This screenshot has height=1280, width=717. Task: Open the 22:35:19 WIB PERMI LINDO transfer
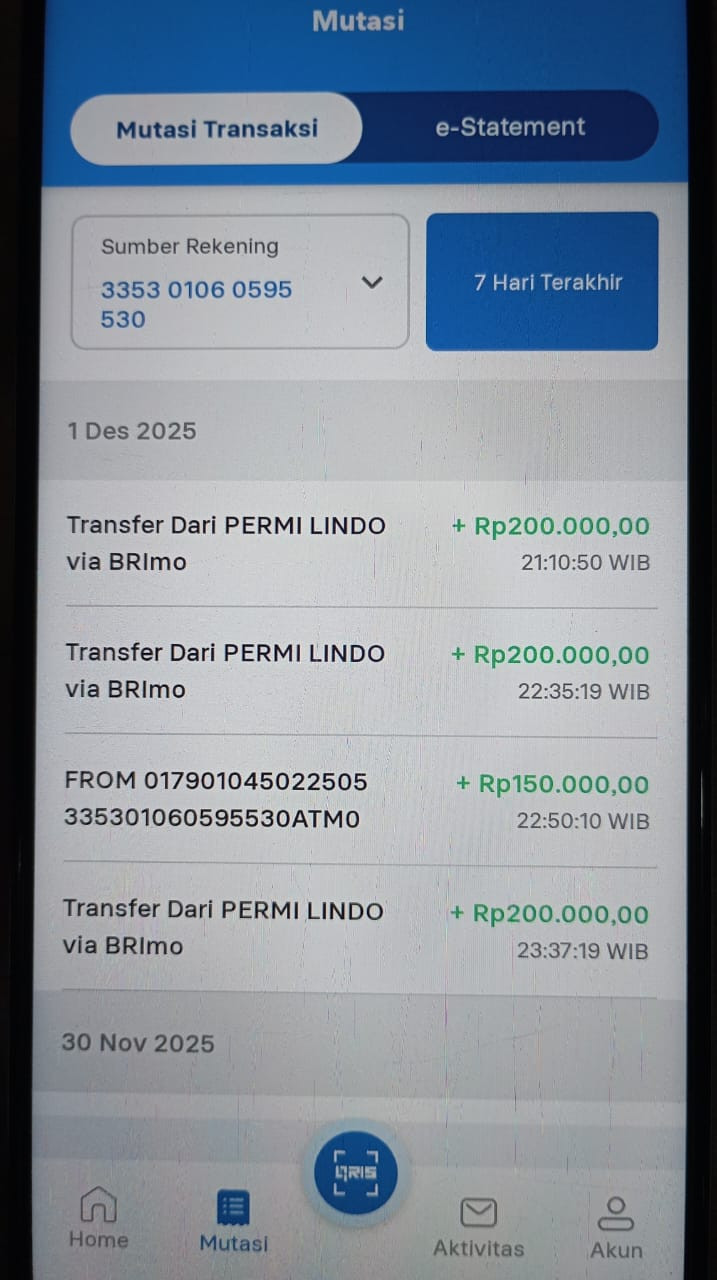pos(357,671)
